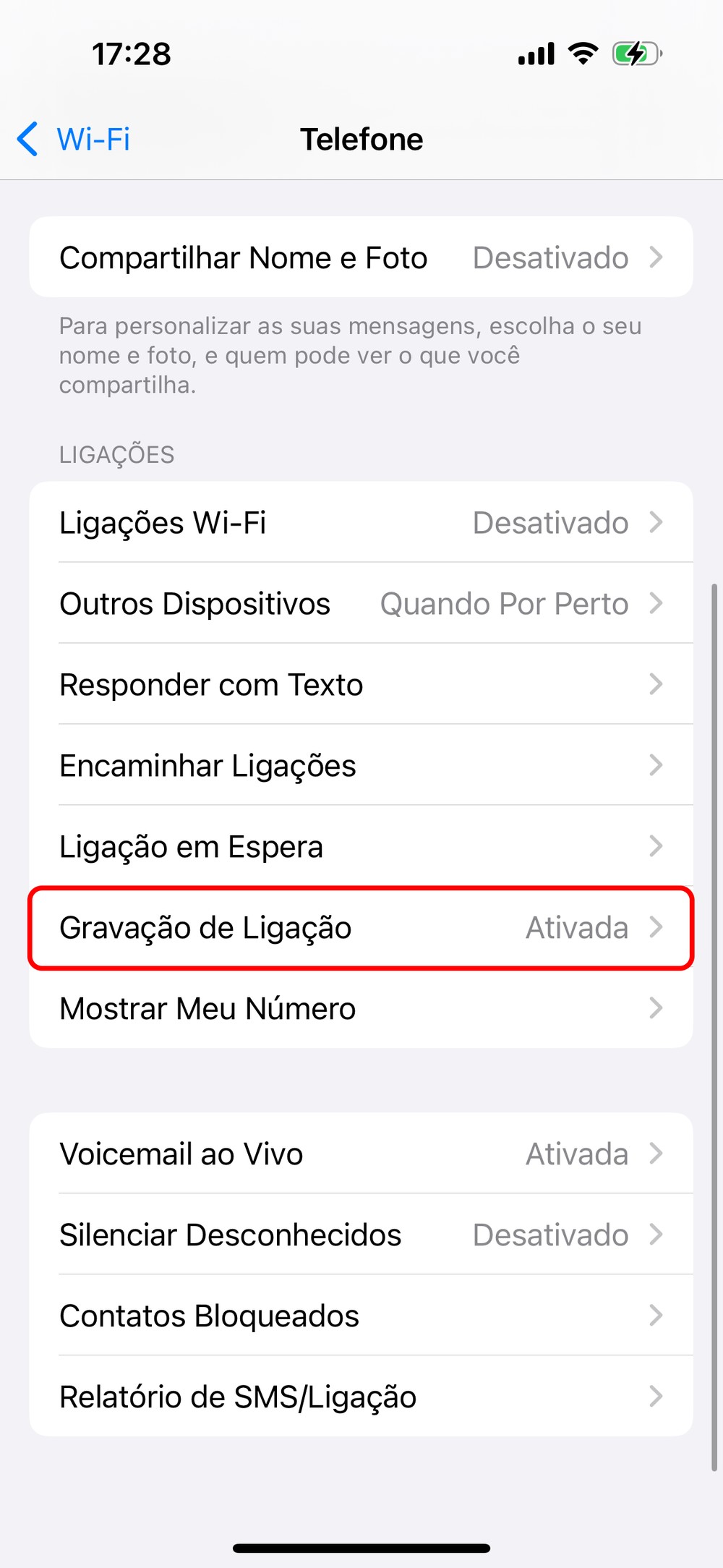
Task: Go back to Wi-Fi settings
Action: (74, 139)
